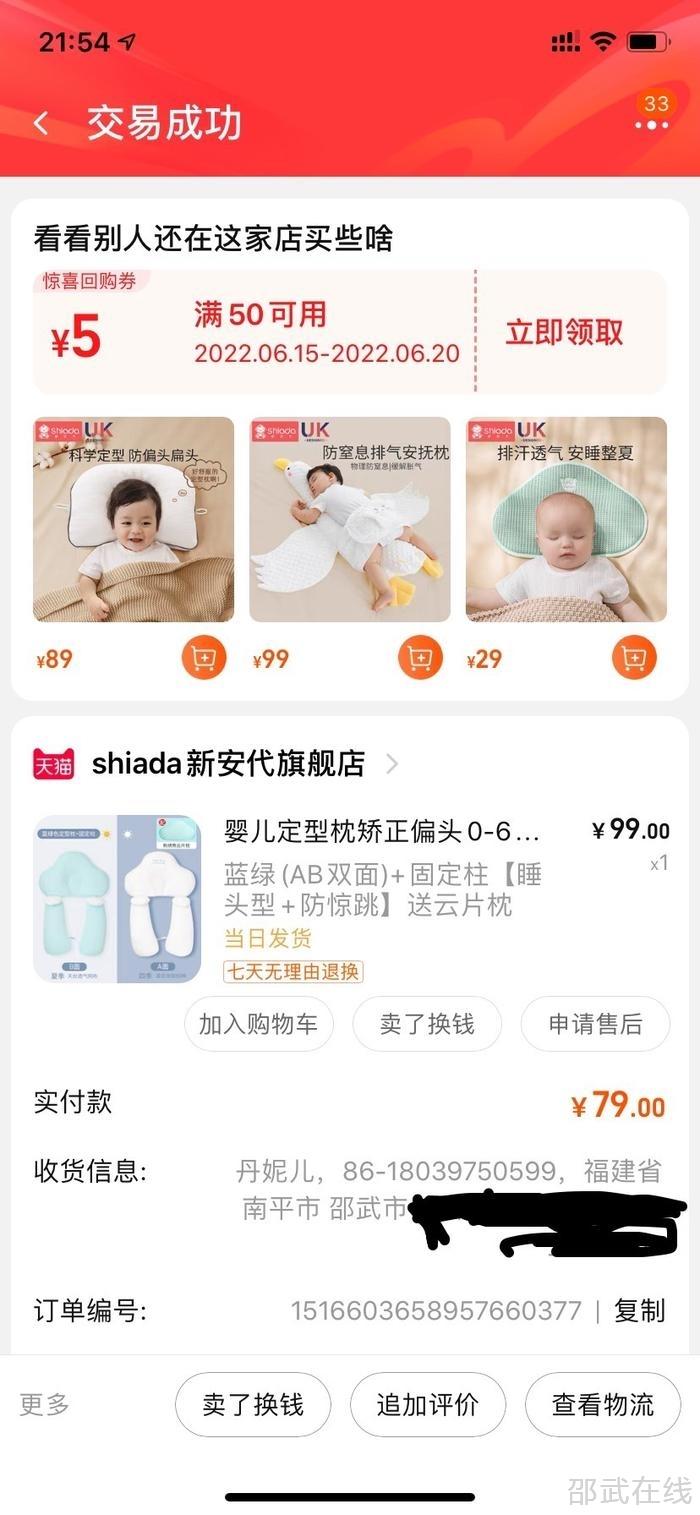Tap 卖了换钱 under the ordered item

[427, 1024]
